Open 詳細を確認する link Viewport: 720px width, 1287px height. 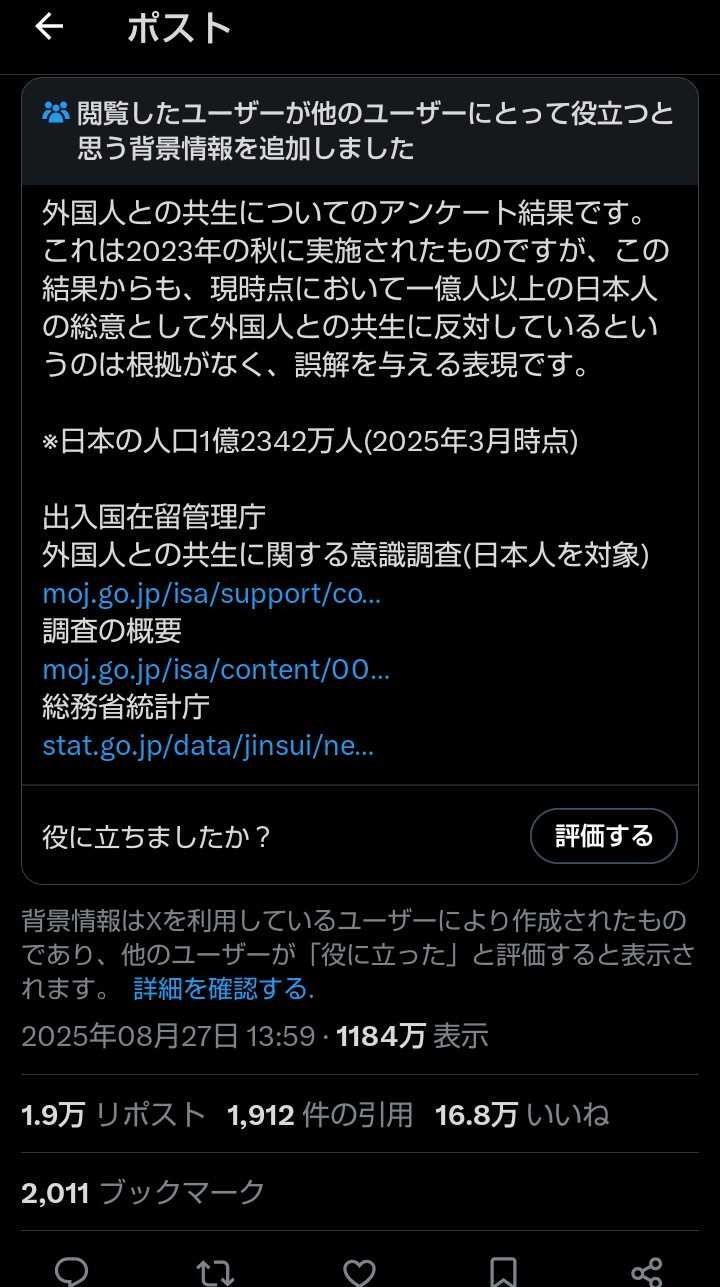(x=223, y=989)
